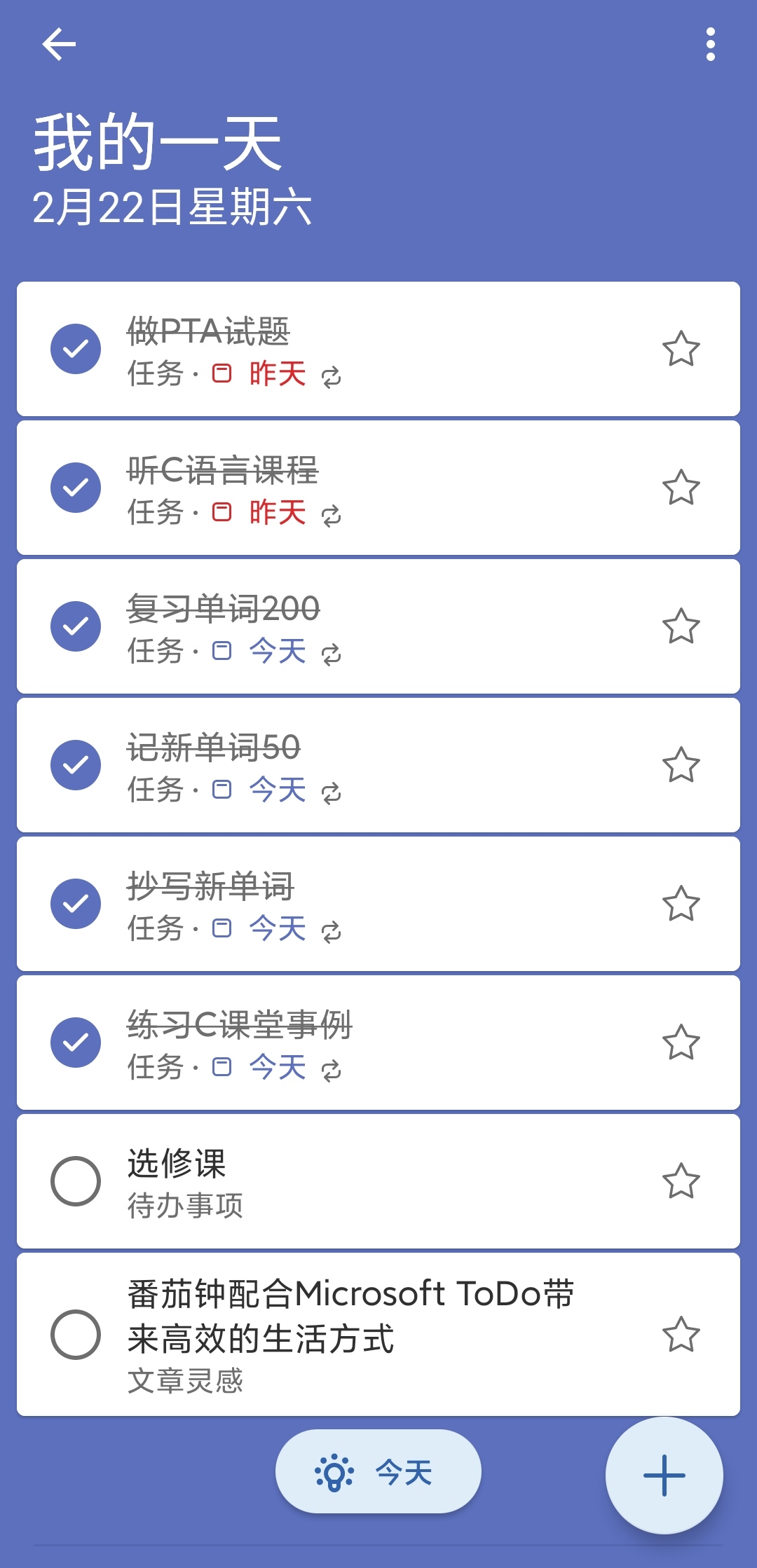Star the 番茄钟配合Microsoft ToDo task
This screenshot has width=757, height=1568.
[681, 1335]
